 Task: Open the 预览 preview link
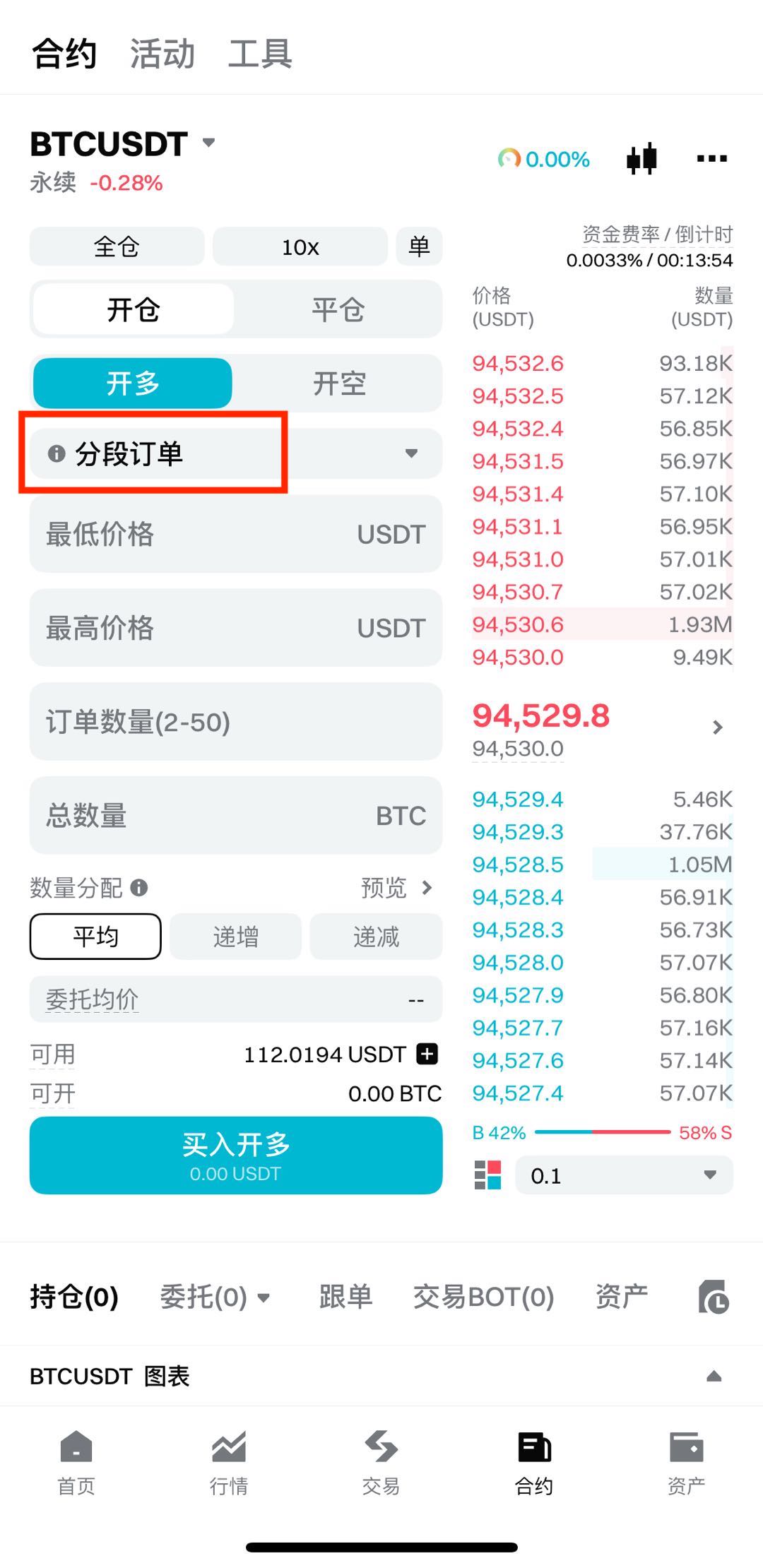396,887
